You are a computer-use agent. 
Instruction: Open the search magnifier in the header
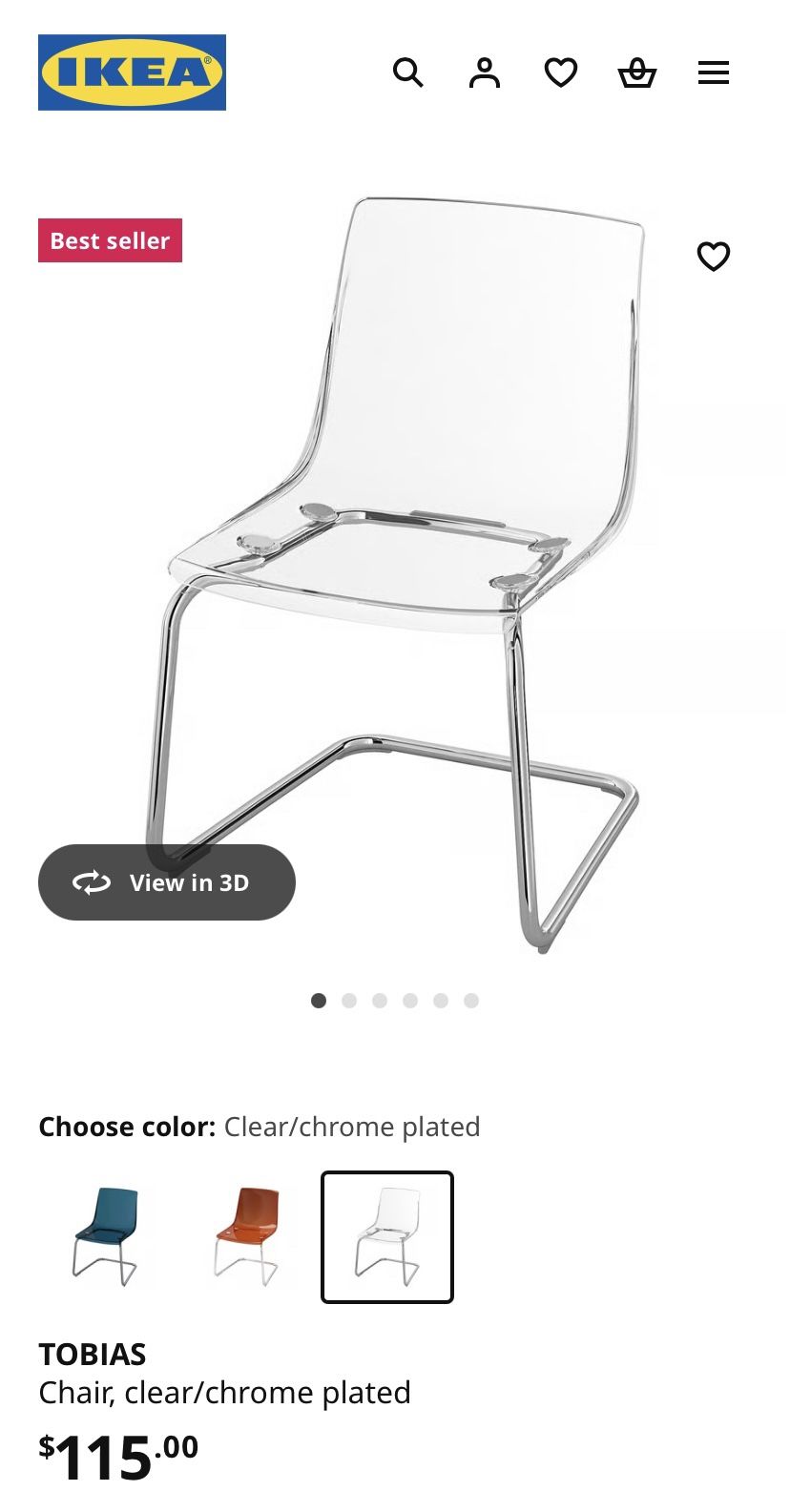(x=407, y=72)
